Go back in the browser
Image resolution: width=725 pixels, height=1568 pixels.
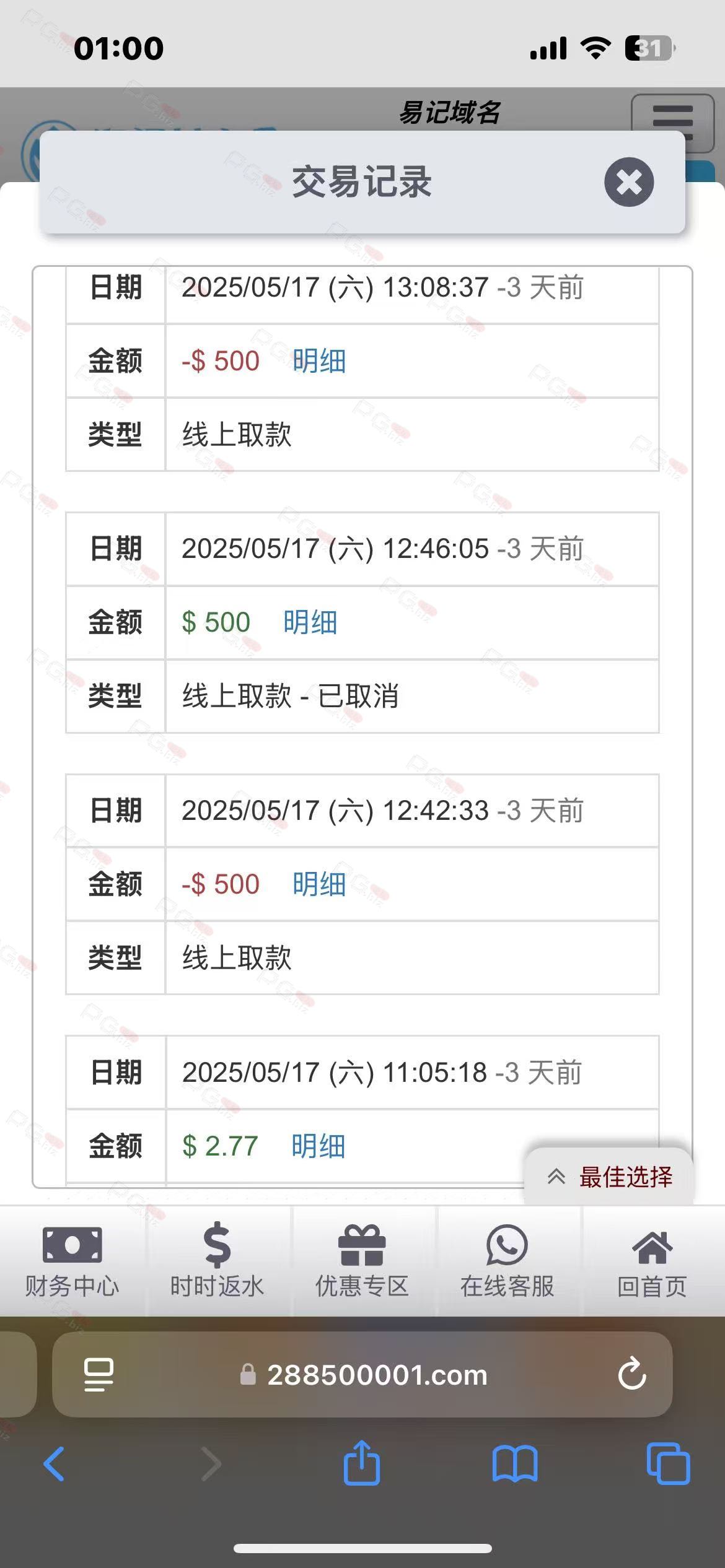(54, 1465)
